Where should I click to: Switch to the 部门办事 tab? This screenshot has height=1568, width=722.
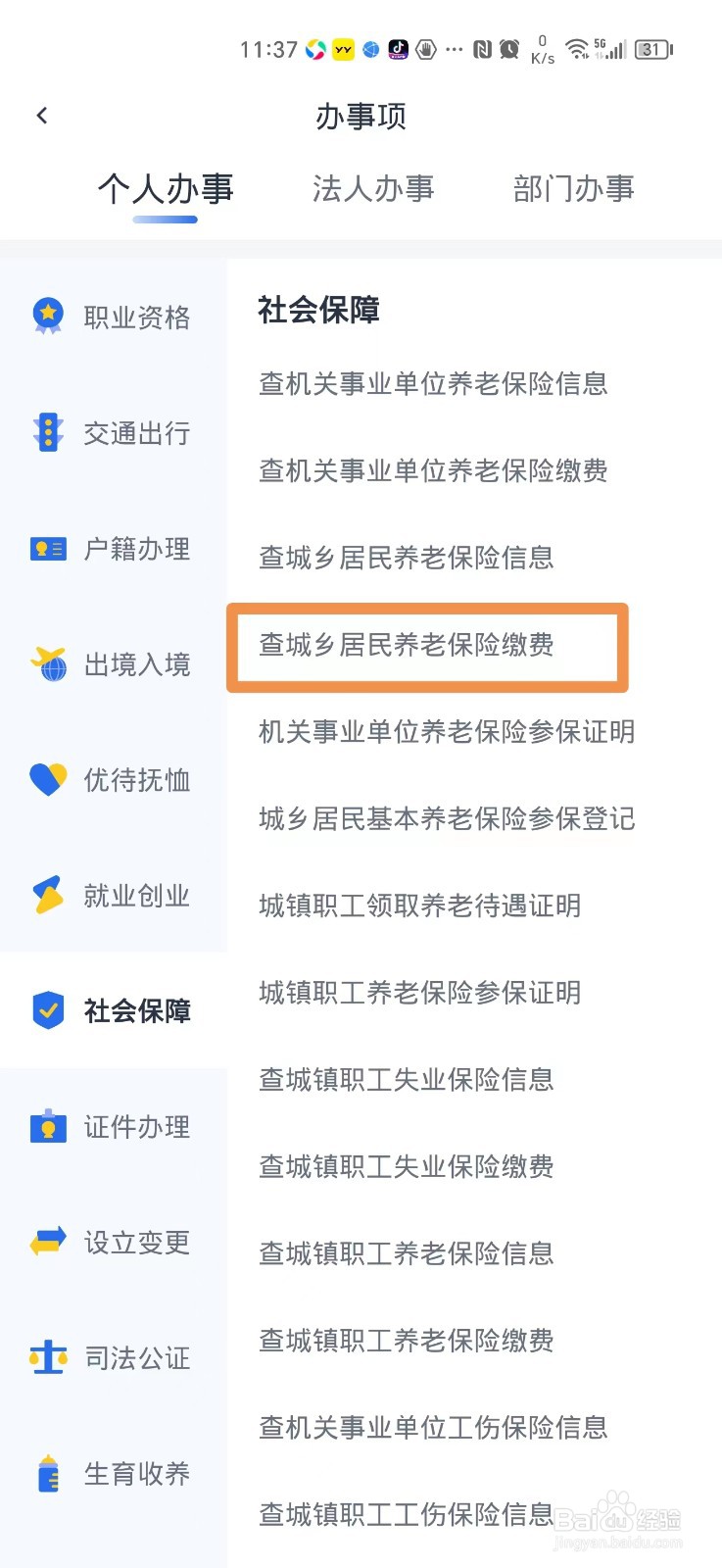[x=574, y=189]
